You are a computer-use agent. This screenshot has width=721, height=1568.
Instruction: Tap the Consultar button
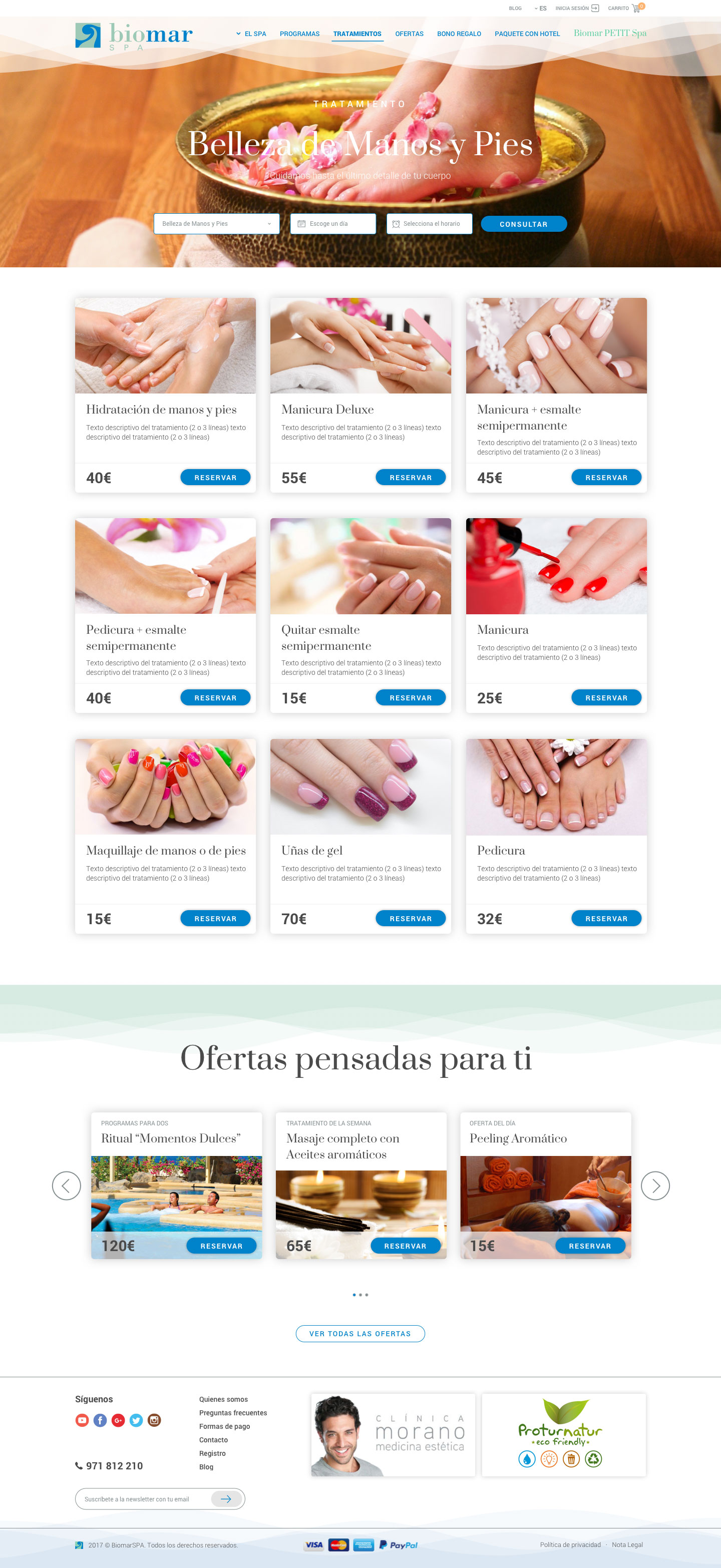point(523,224)
